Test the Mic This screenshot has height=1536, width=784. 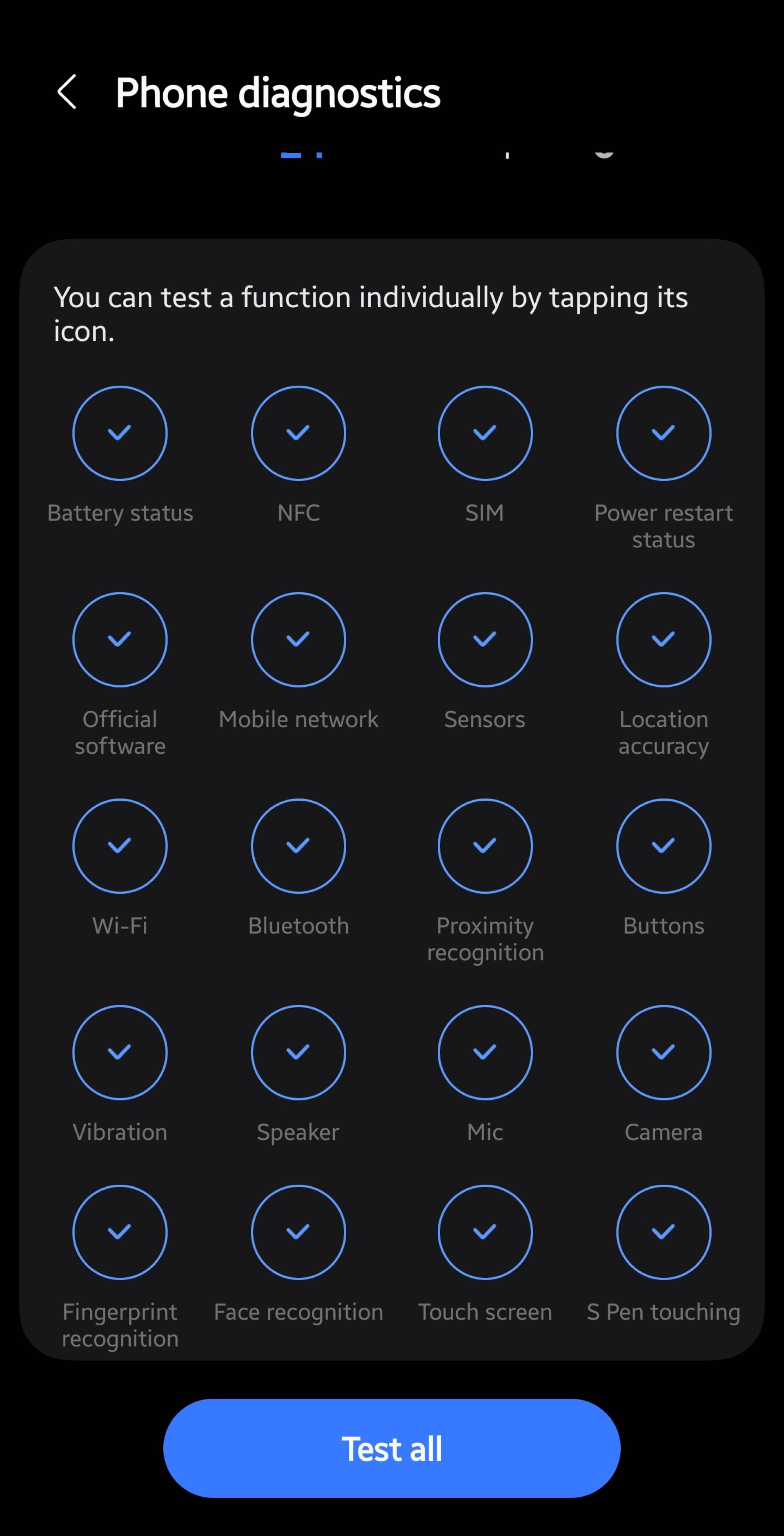pyautogui.click(x=485, y=1052)
